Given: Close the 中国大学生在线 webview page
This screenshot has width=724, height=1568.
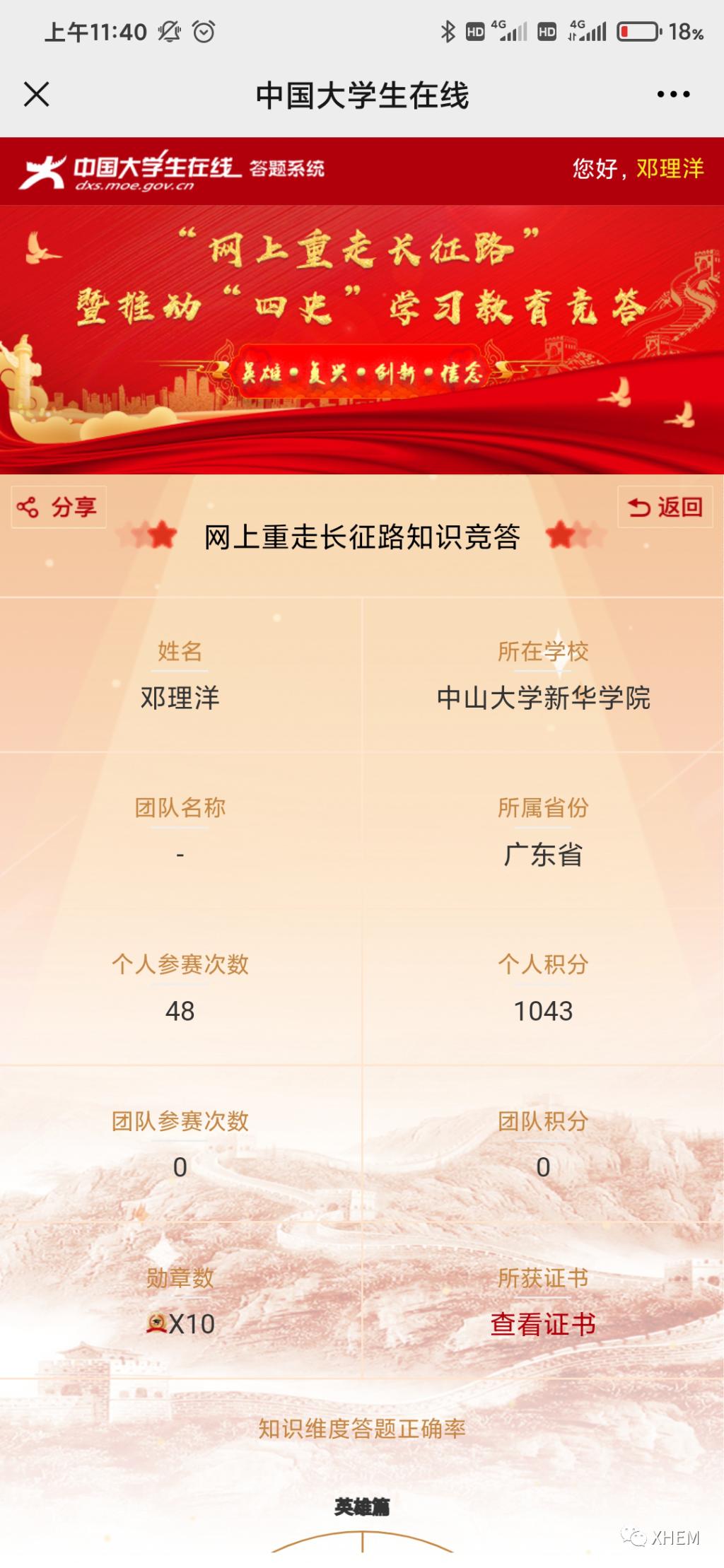Looking at the screenshot, I should (x=37, y=94).
